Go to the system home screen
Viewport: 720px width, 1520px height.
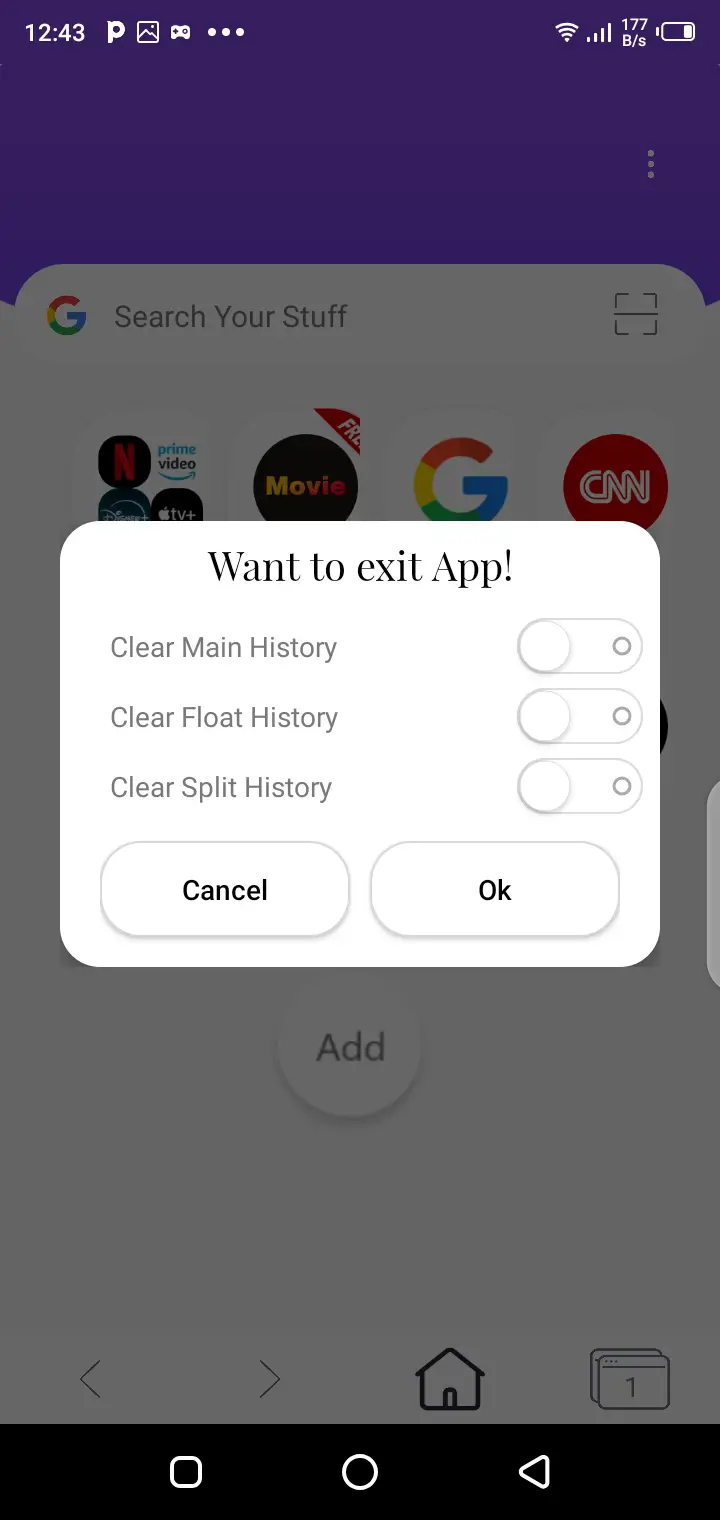click(x=360, y=1471)
